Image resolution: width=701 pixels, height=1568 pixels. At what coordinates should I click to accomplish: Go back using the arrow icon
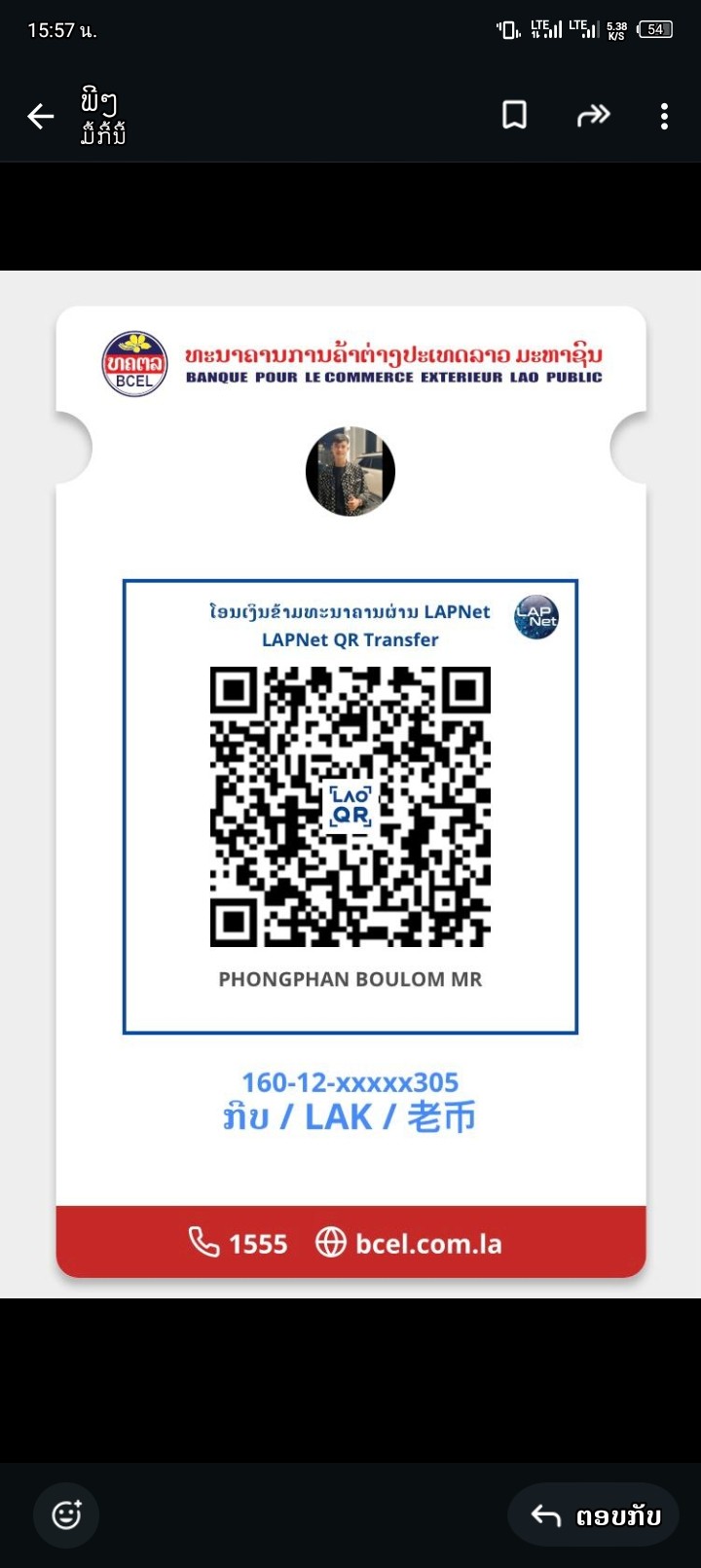tap(40, 117)
